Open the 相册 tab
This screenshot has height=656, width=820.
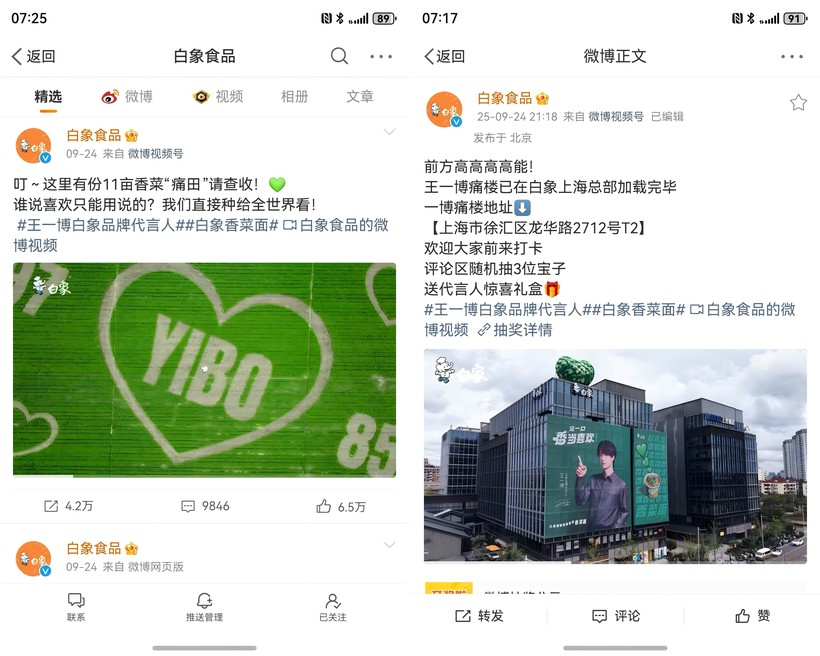[x=294, y=97]
